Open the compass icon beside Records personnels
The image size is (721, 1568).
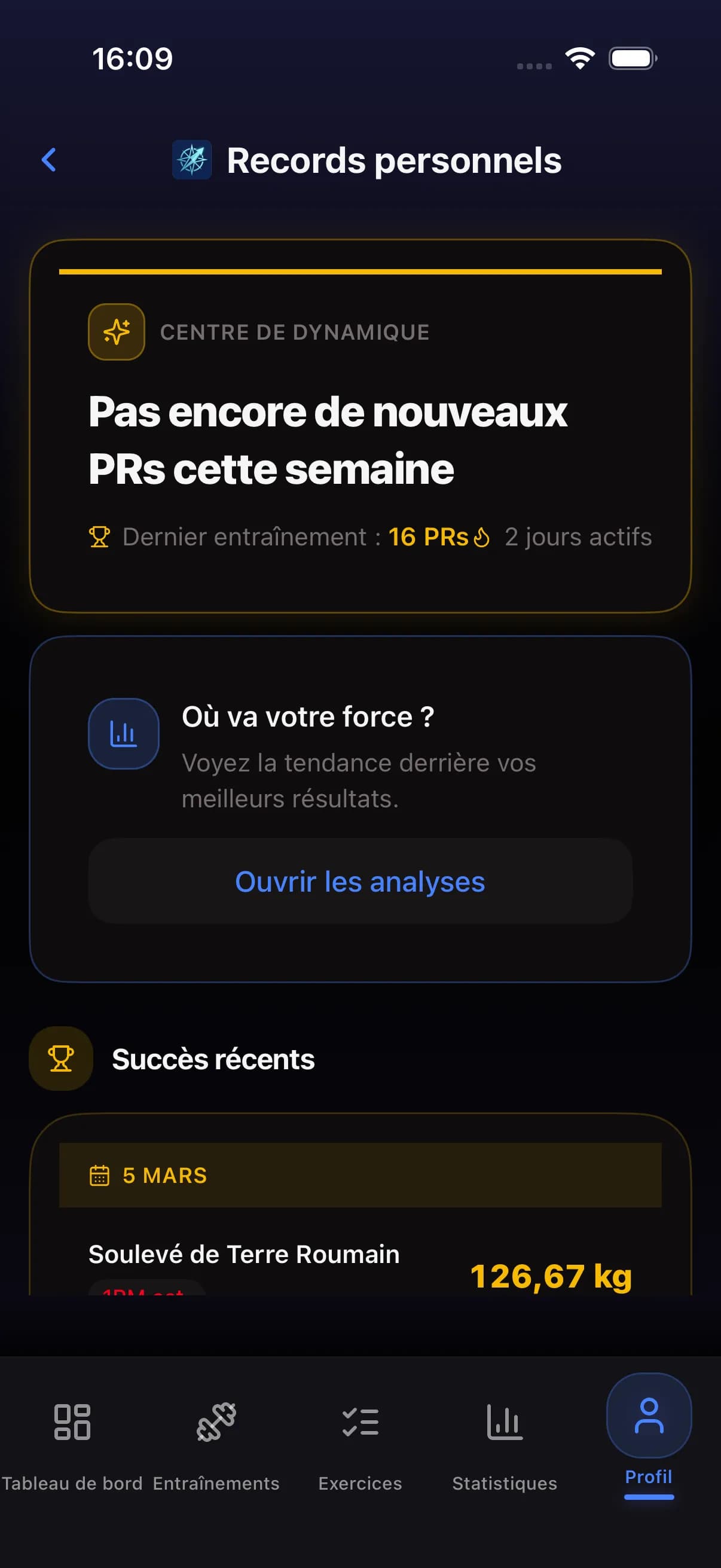[191, 160]
